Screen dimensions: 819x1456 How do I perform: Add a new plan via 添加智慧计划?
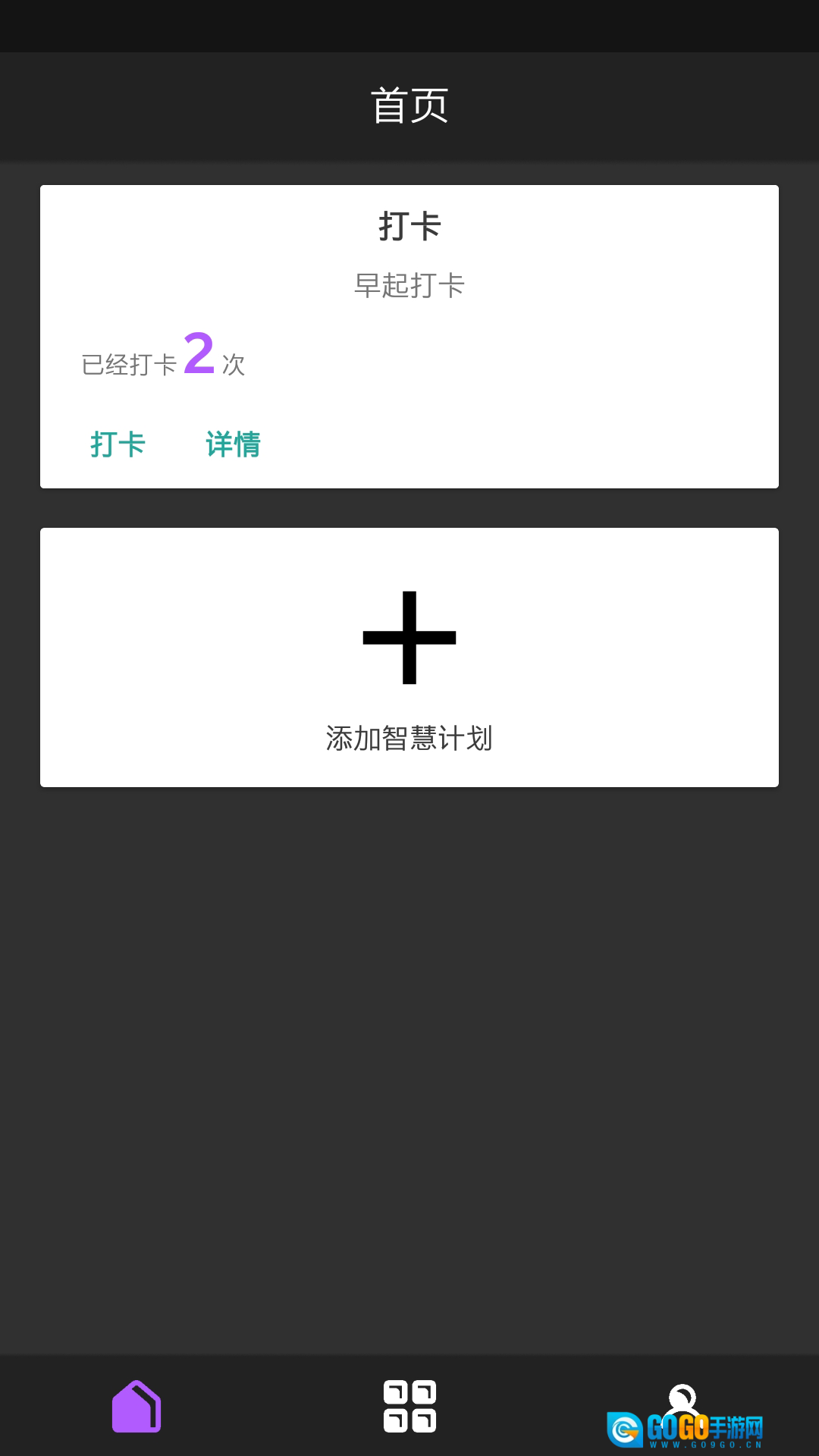point(409,657)
